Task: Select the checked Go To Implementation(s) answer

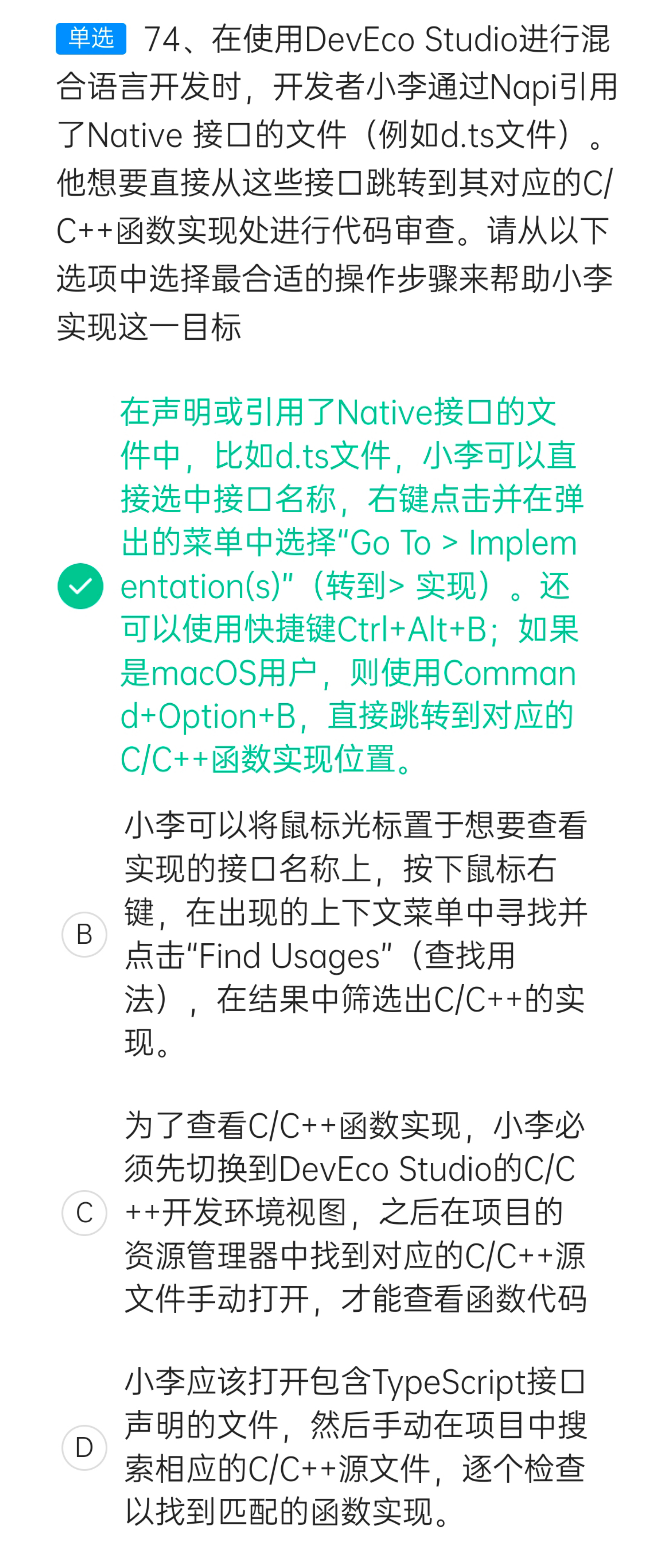Action: [80, 586]
